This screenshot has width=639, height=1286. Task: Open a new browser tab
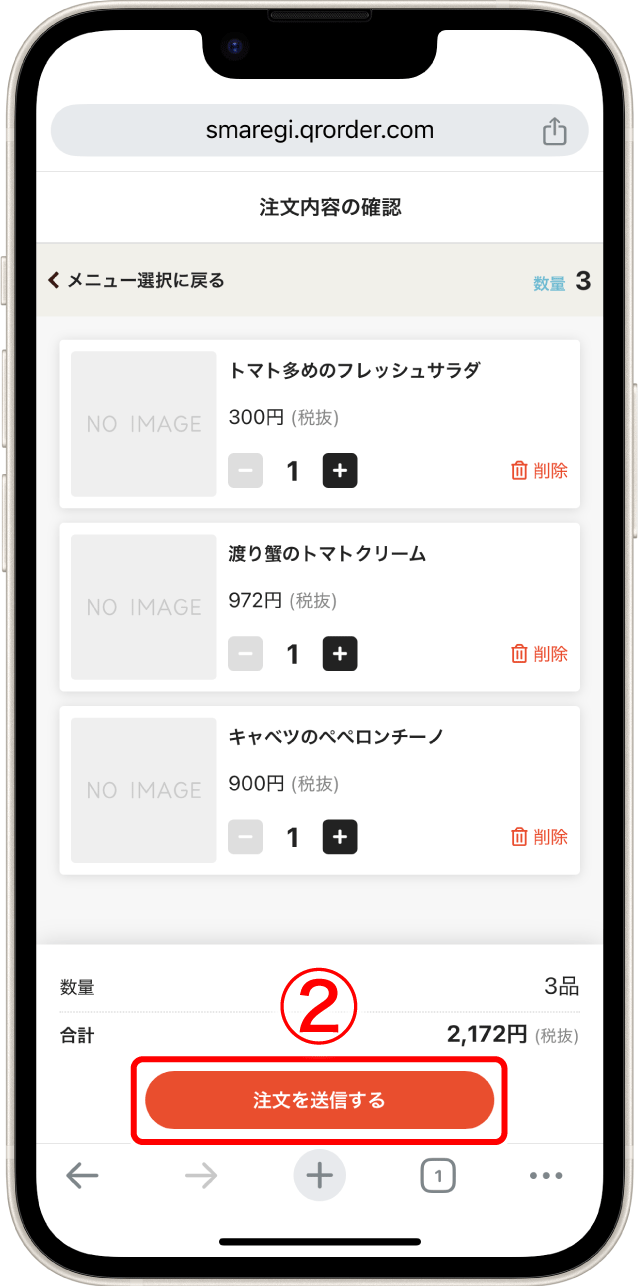319,1176
